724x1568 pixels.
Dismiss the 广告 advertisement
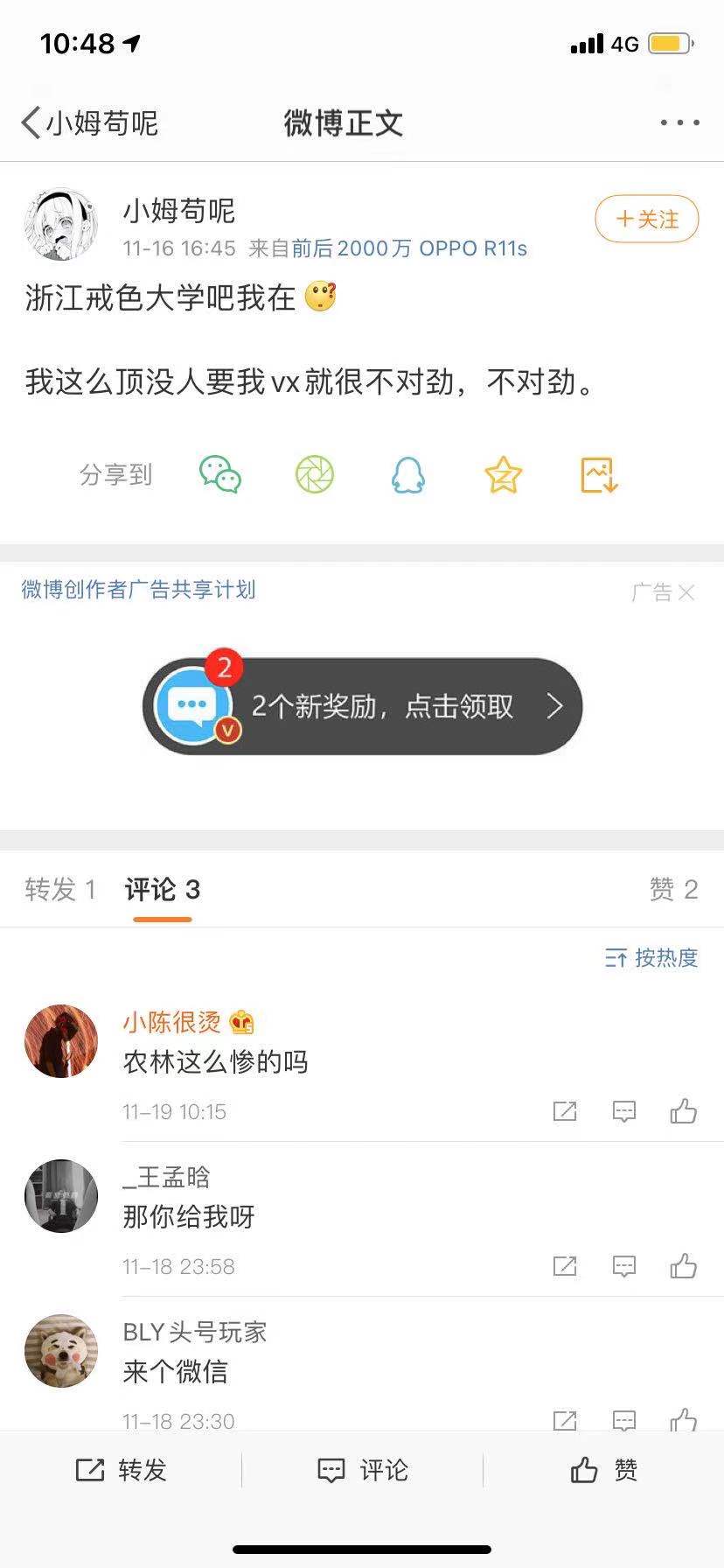[x=686, y=592]
